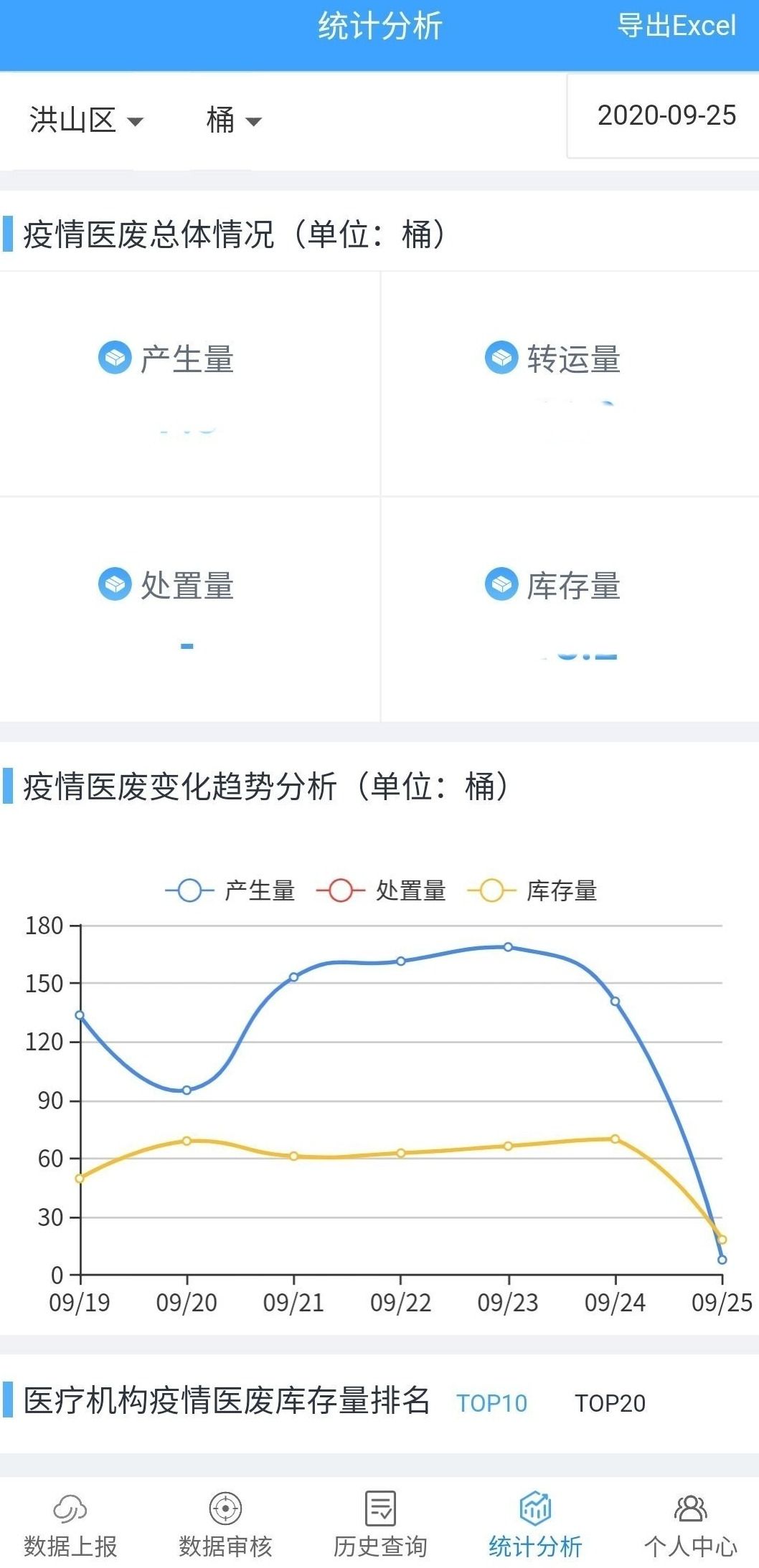This screenshot has width=759, height=1568.
Task: Toggle the 产生量 legend series
Action: [x=230, y=890]
